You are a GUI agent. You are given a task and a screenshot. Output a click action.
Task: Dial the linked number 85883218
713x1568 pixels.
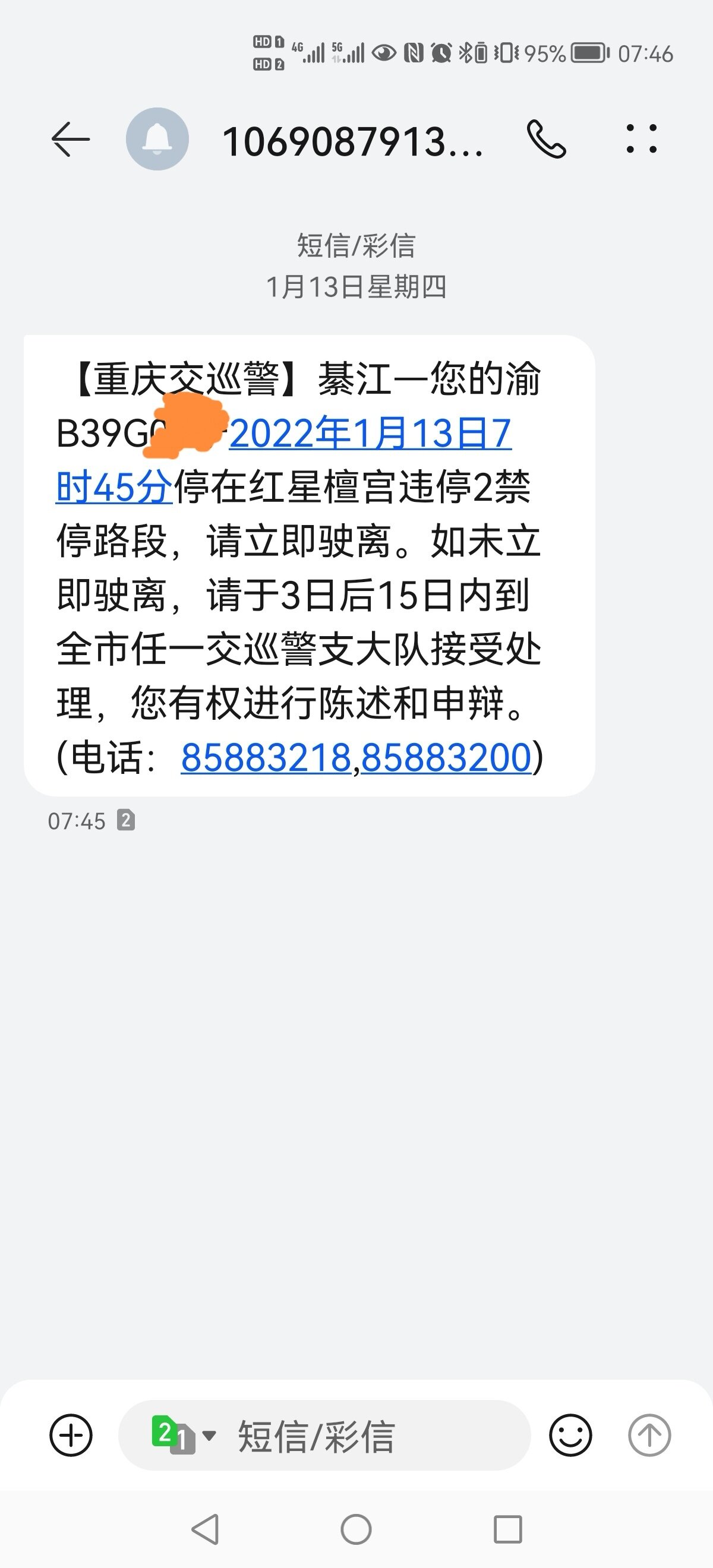pos(266,758)
